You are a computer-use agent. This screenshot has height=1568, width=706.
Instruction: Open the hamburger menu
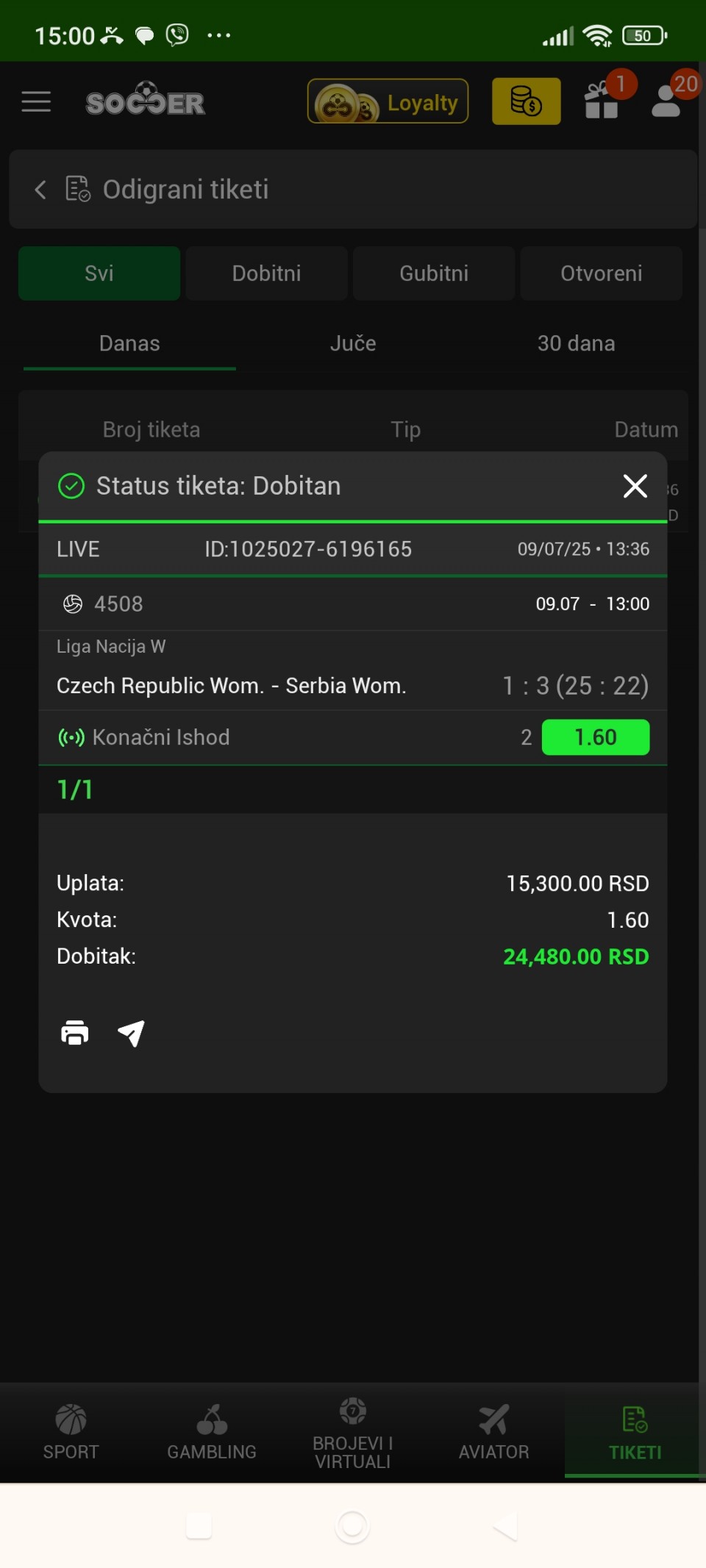tap(36, 101)
